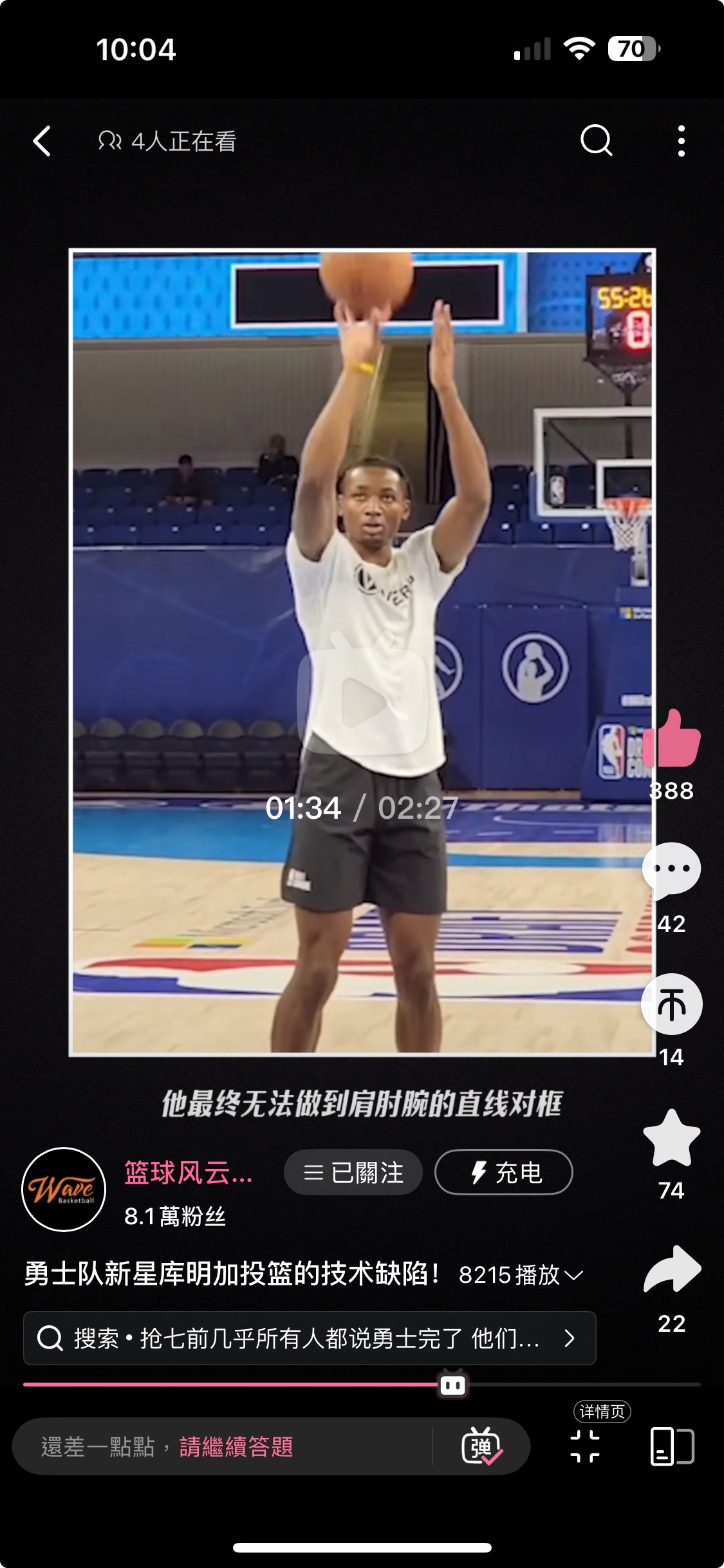Expand the video title details chevron
Image resolution: width=724 pixels, height=1568 pixels.
click(x=573, y=1274)
